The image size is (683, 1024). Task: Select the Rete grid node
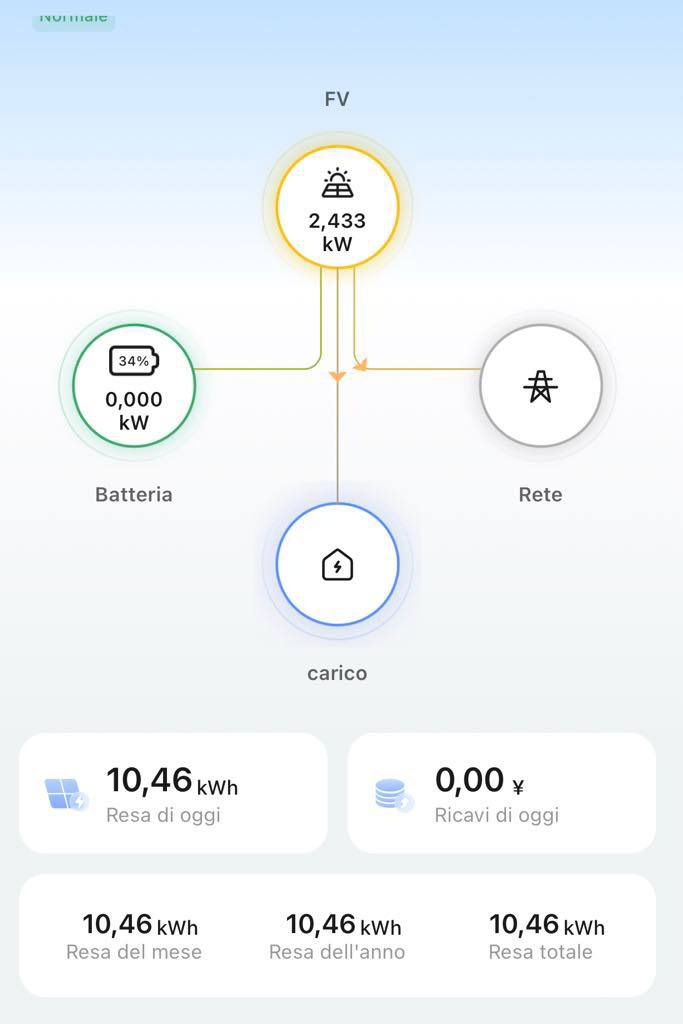coord(540,385)
